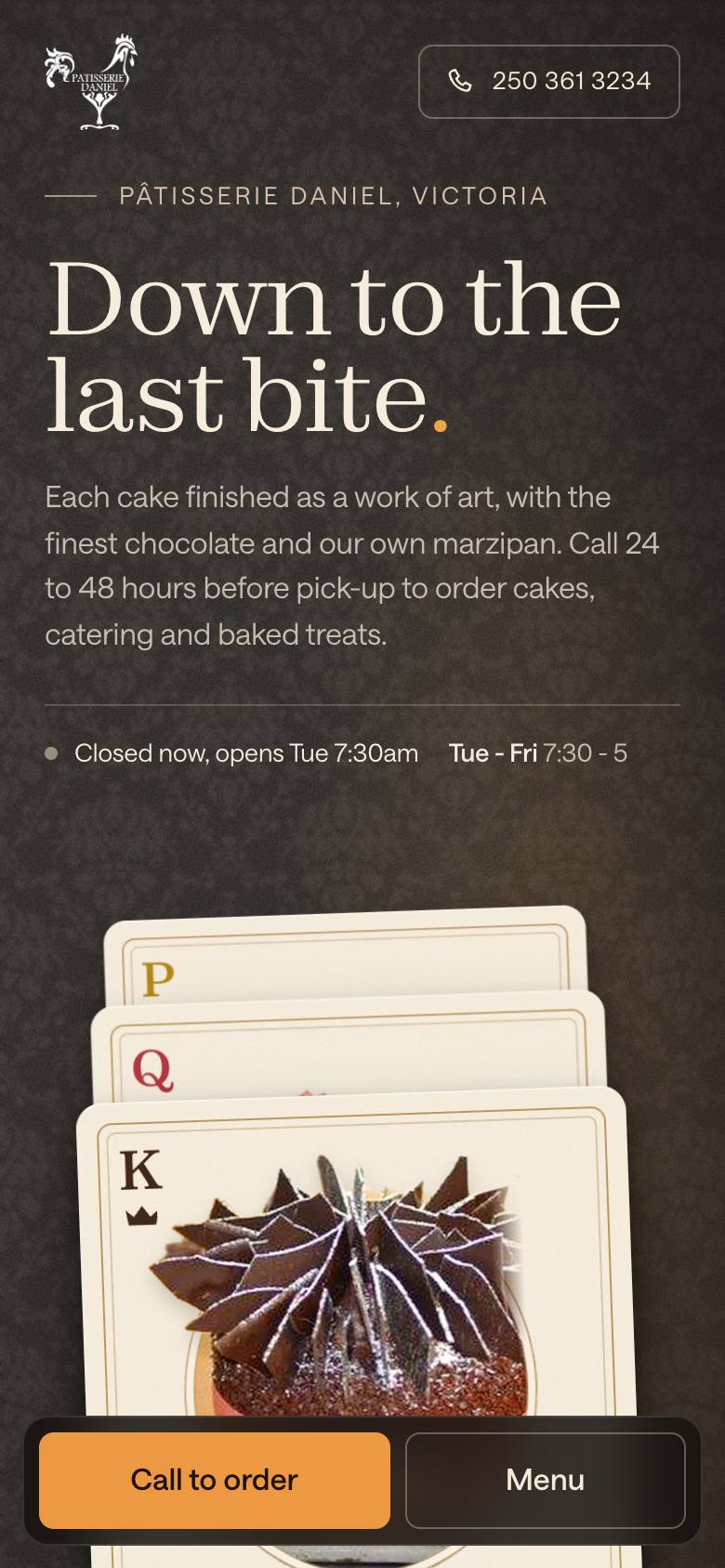Tap the 250 361 3234 phone button
Screen dimensions: 725x1568
548,82
